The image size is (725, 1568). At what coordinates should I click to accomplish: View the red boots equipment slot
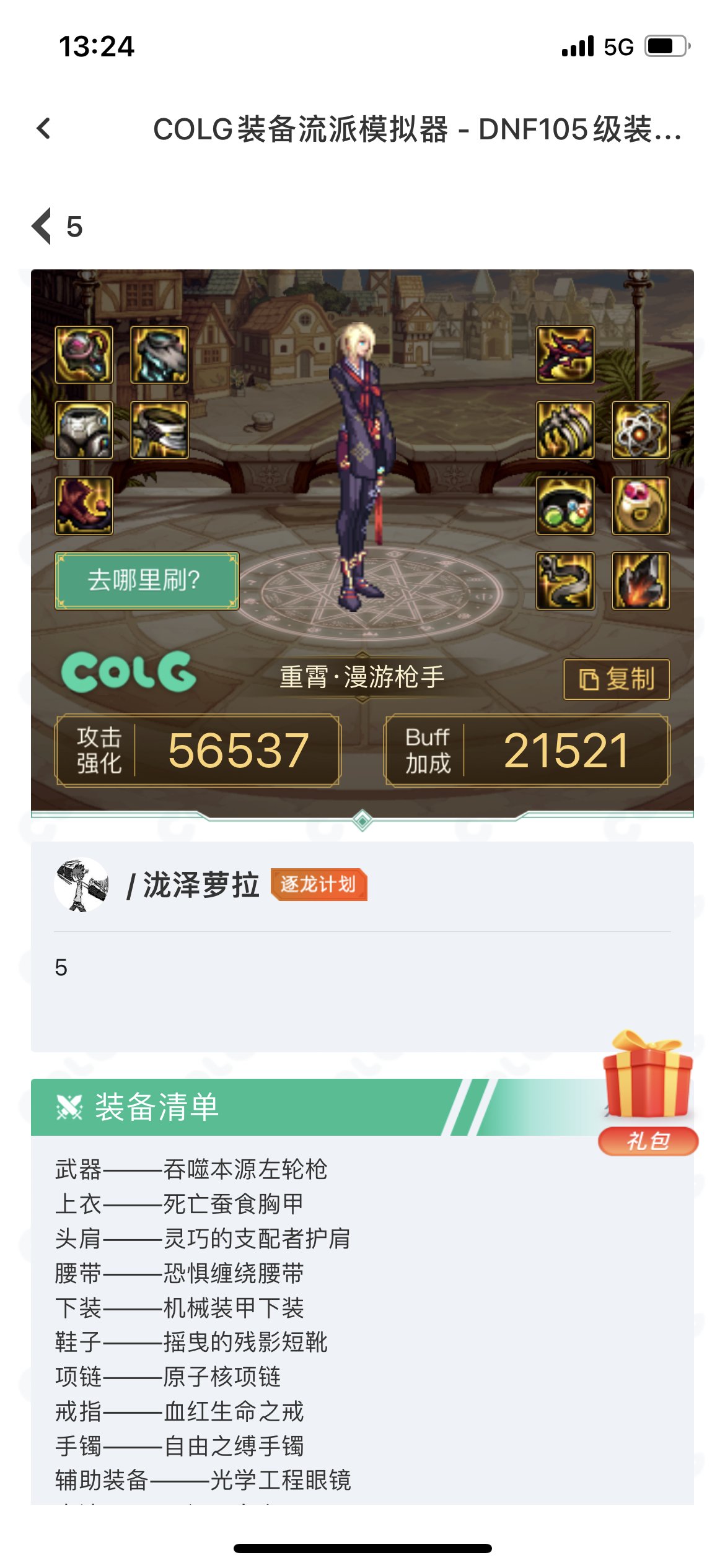pos(84,506)
